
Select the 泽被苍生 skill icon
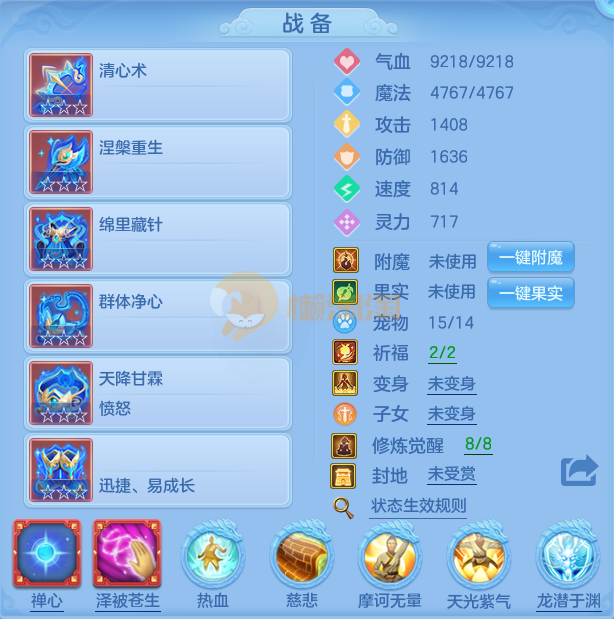126,554
